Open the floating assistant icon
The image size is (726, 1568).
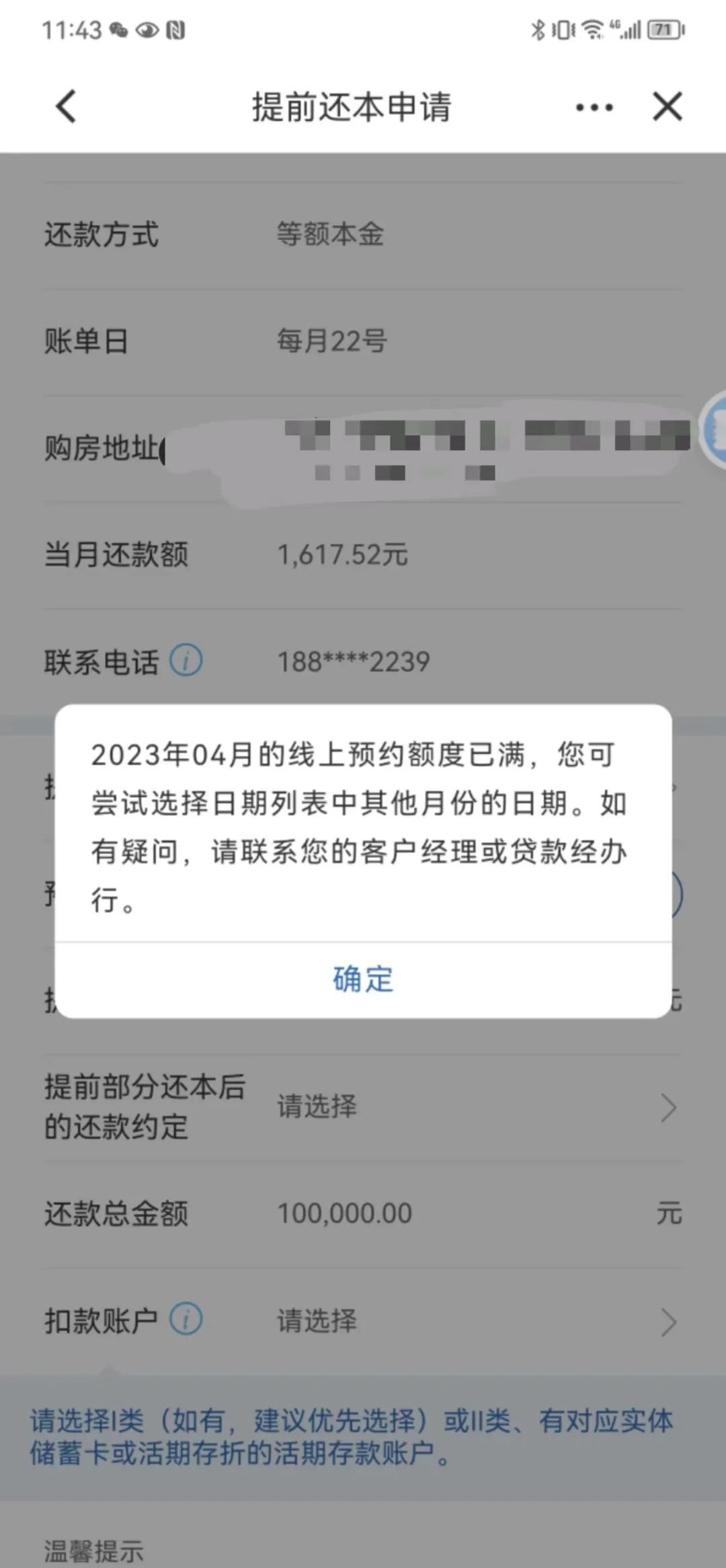pos(715,429)
